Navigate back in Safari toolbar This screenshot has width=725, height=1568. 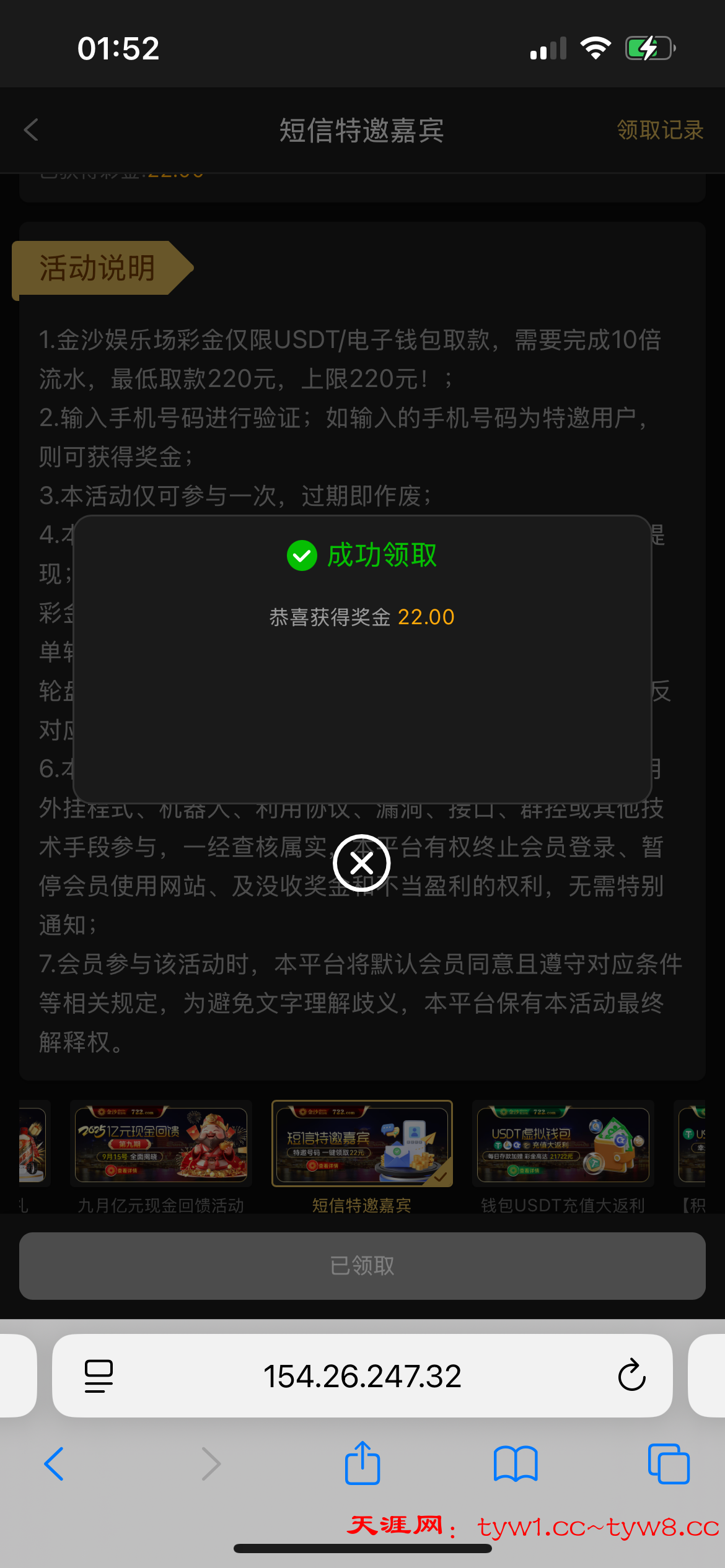[54, 1464]
